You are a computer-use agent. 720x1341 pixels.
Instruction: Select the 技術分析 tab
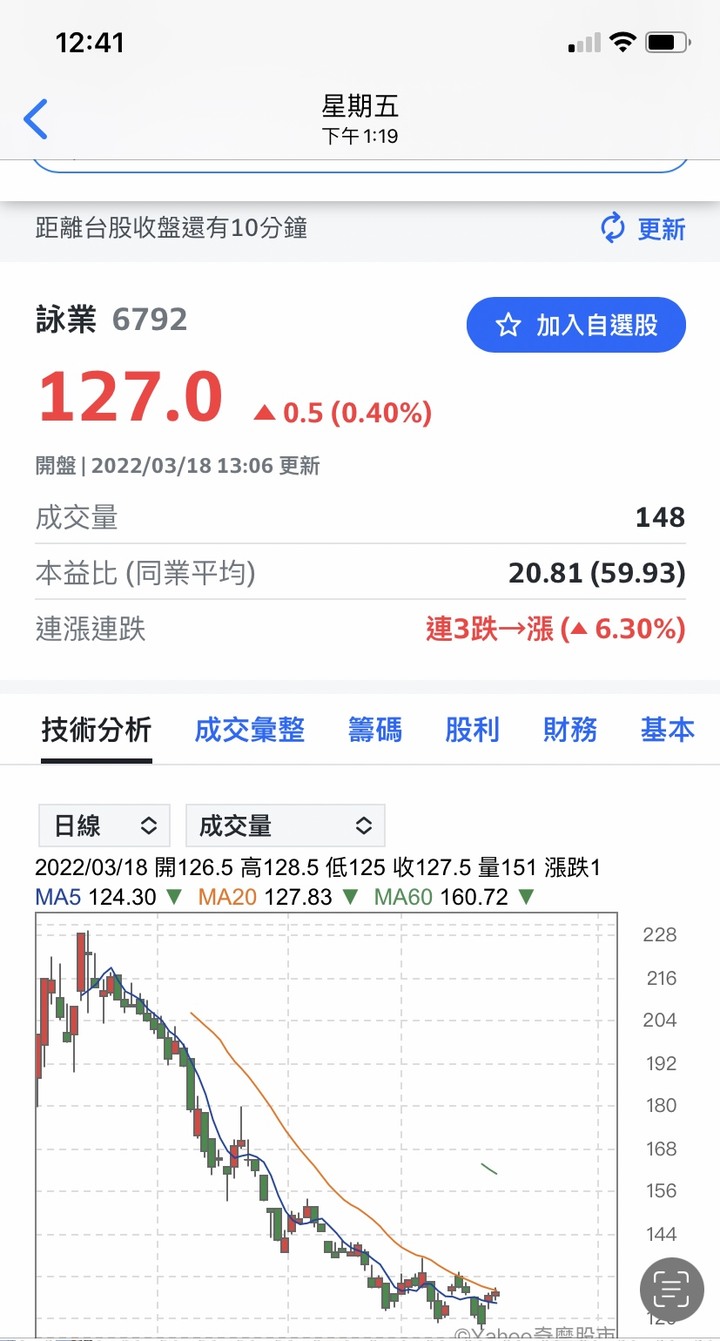96,730
